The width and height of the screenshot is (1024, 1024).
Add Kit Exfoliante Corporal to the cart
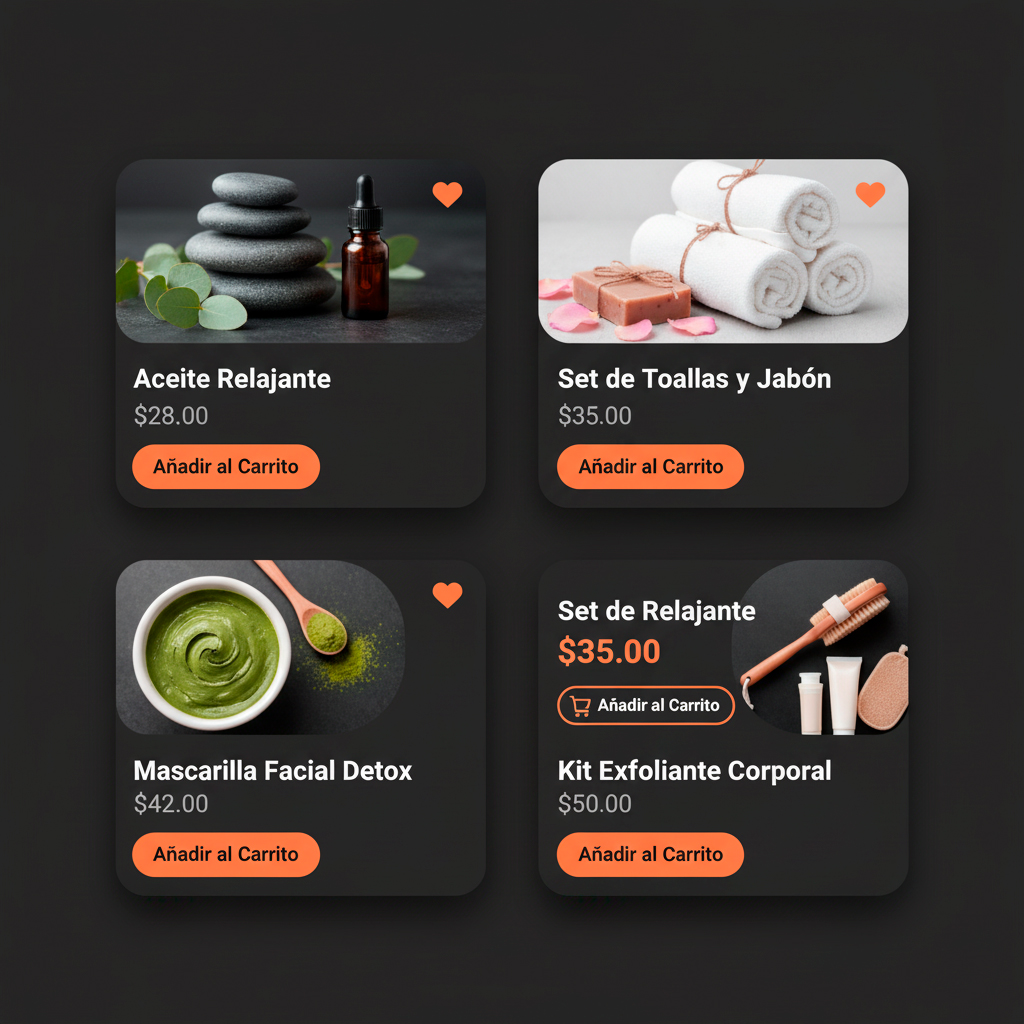pyautogui.click(x=650, y=855)
